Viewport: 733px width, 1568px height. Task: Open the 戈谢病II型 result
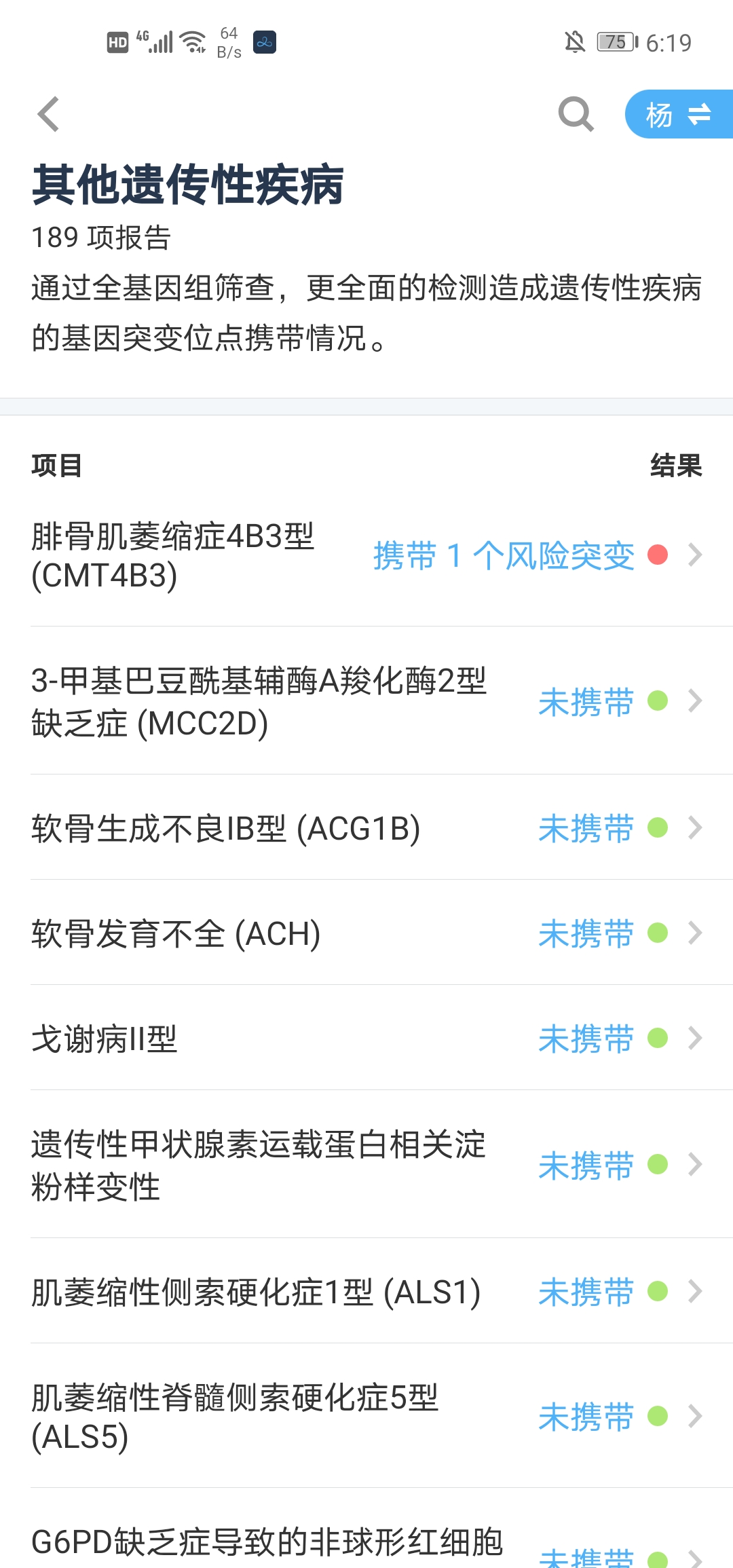pos(366,1038)
